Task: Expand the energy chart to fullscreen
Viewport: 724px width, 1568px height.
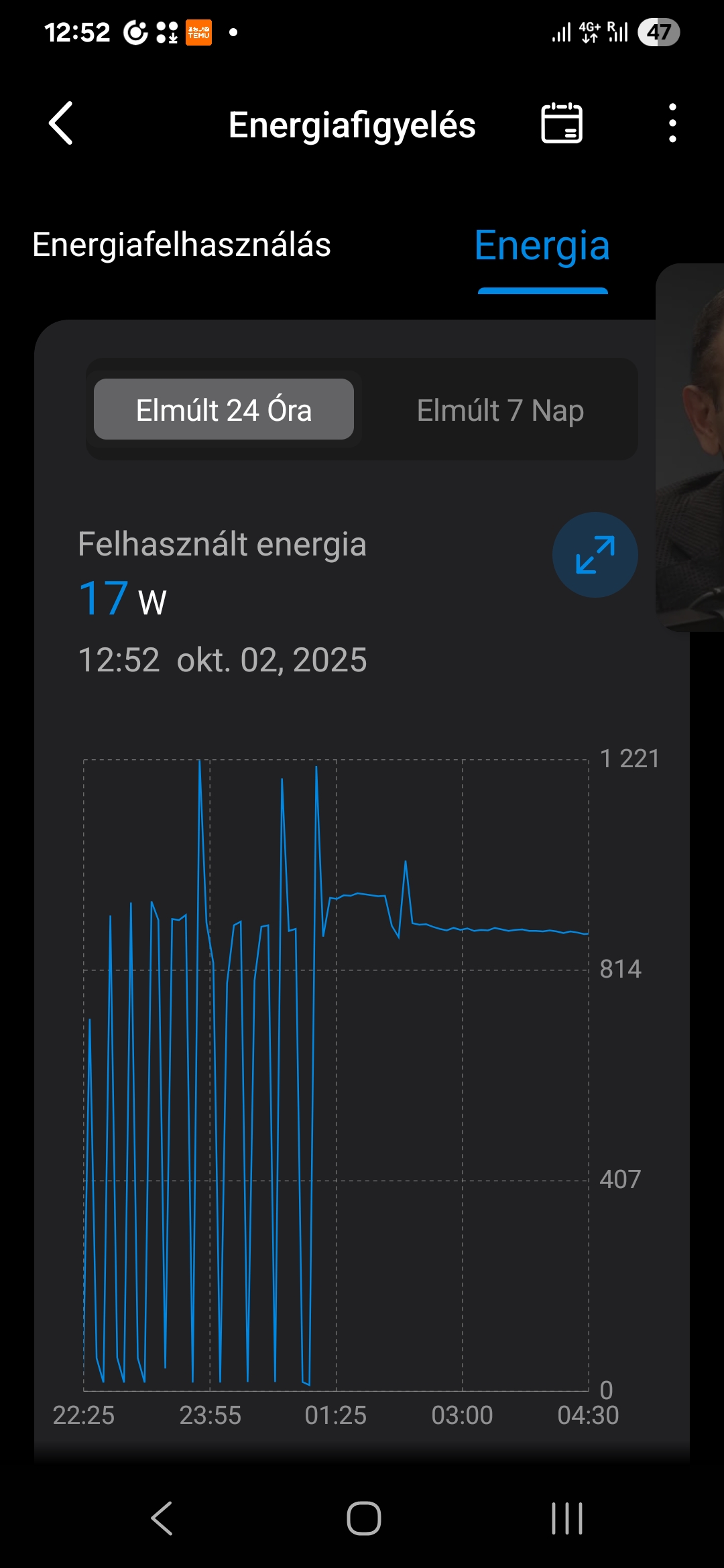Action: (595, 555)
